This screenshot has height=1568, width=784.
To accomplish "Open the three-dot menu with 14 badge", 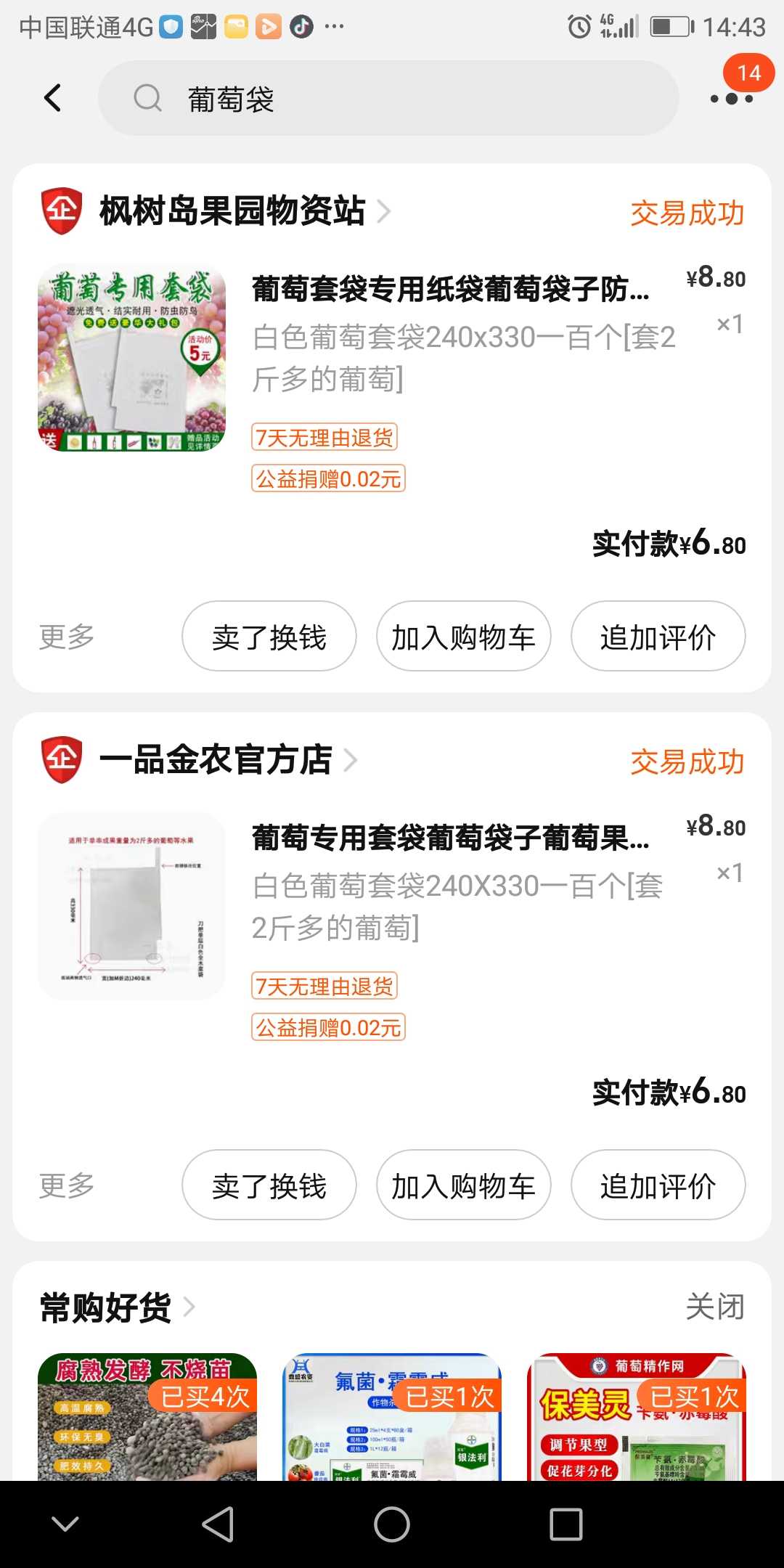I will click(732, 98).
